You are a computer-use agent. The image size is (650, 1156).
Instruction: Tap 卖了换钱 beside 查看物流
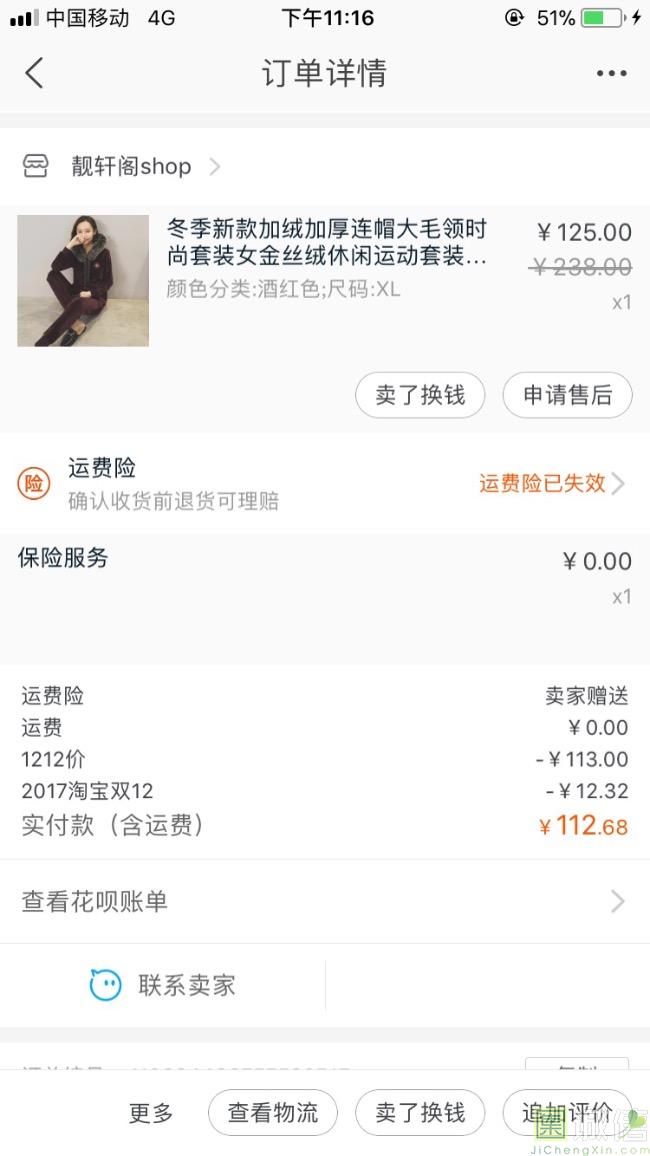(x=420, y=1113)
